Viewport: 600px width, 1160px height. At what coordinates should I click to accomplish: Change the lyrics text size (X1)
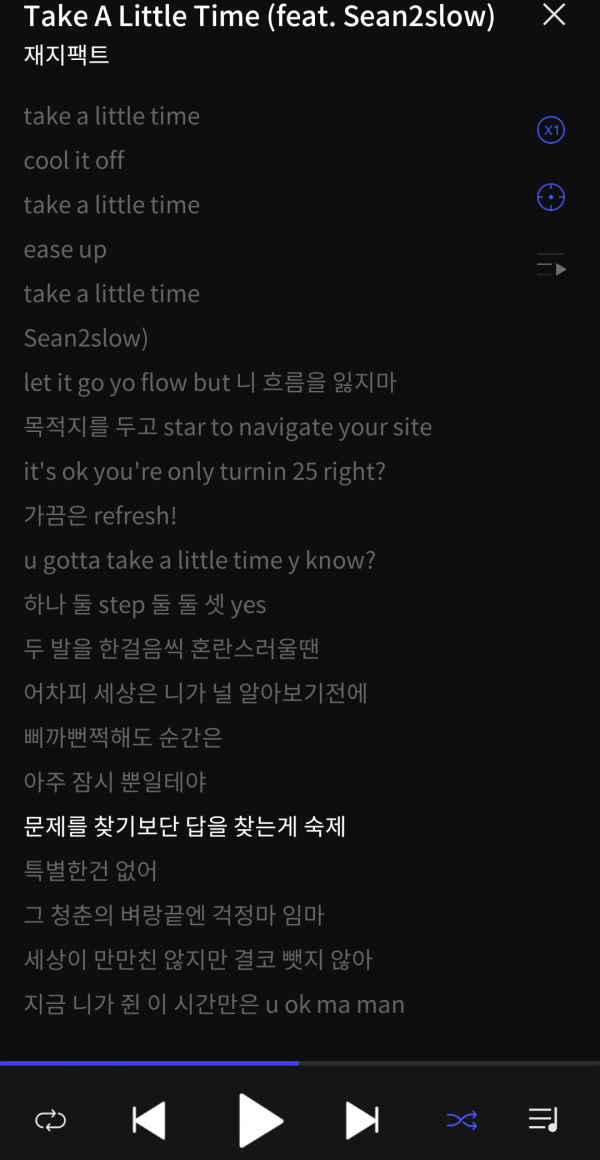(x=551, y=130)
